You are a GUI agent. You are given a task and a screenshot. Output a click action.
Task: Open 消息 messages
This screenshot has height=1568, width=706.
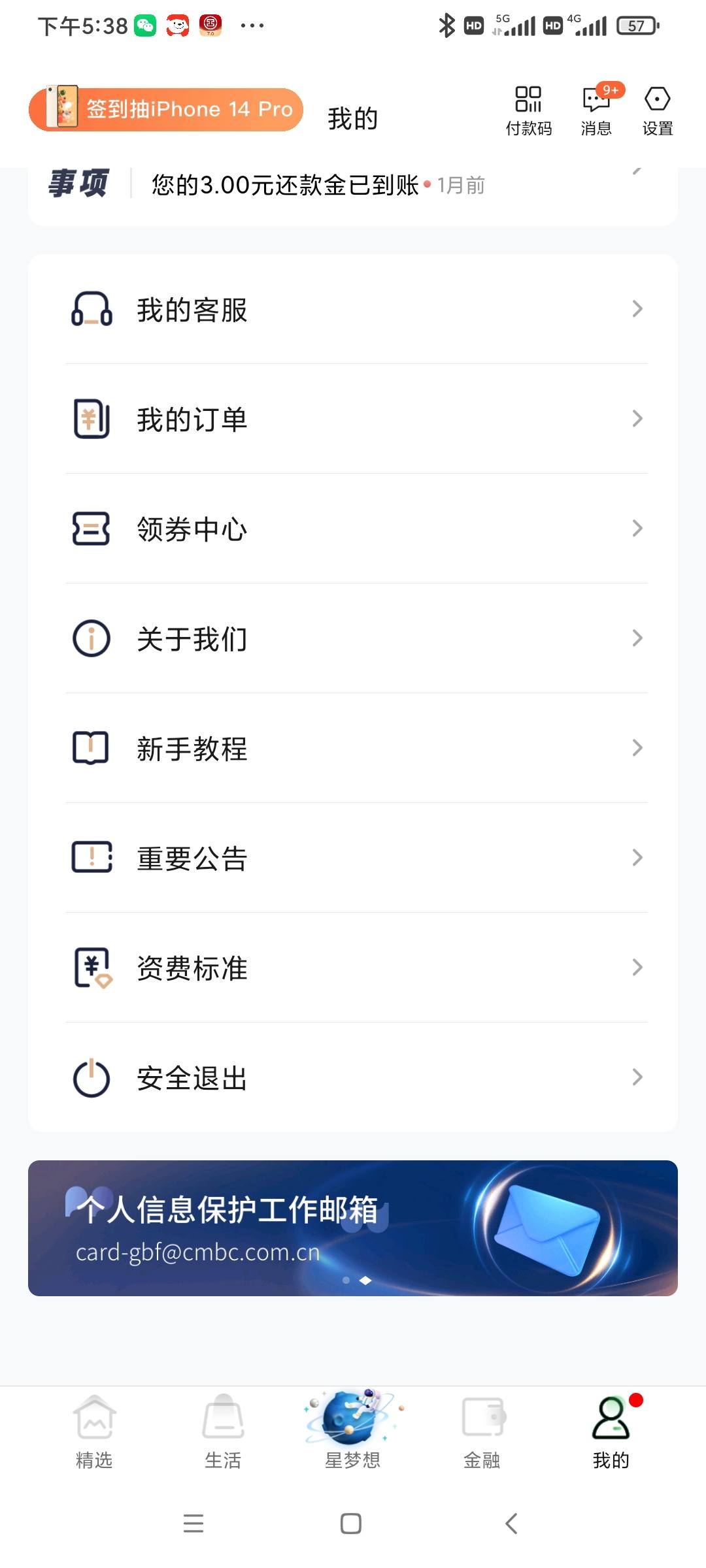(x=597, y=111)
